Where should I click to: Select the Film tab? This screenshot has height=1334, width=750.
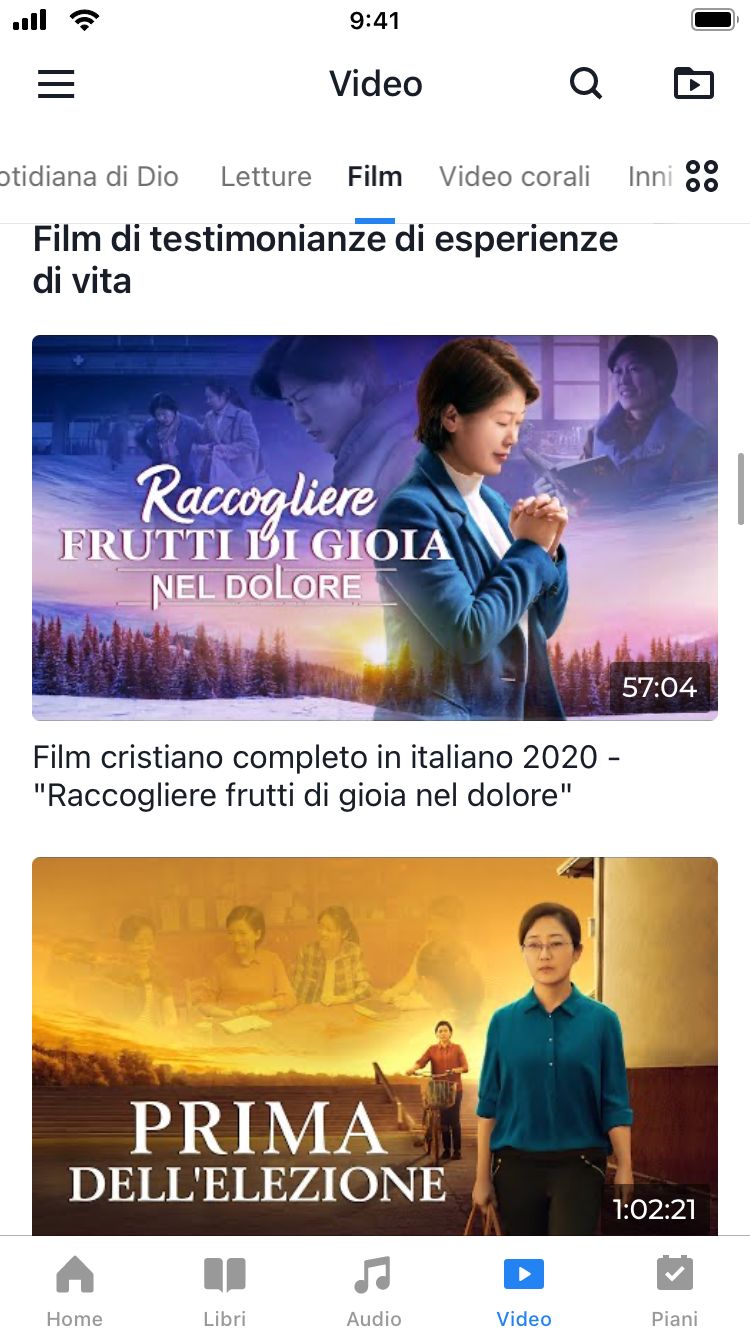pyautogui.click(x=375, y=177)
